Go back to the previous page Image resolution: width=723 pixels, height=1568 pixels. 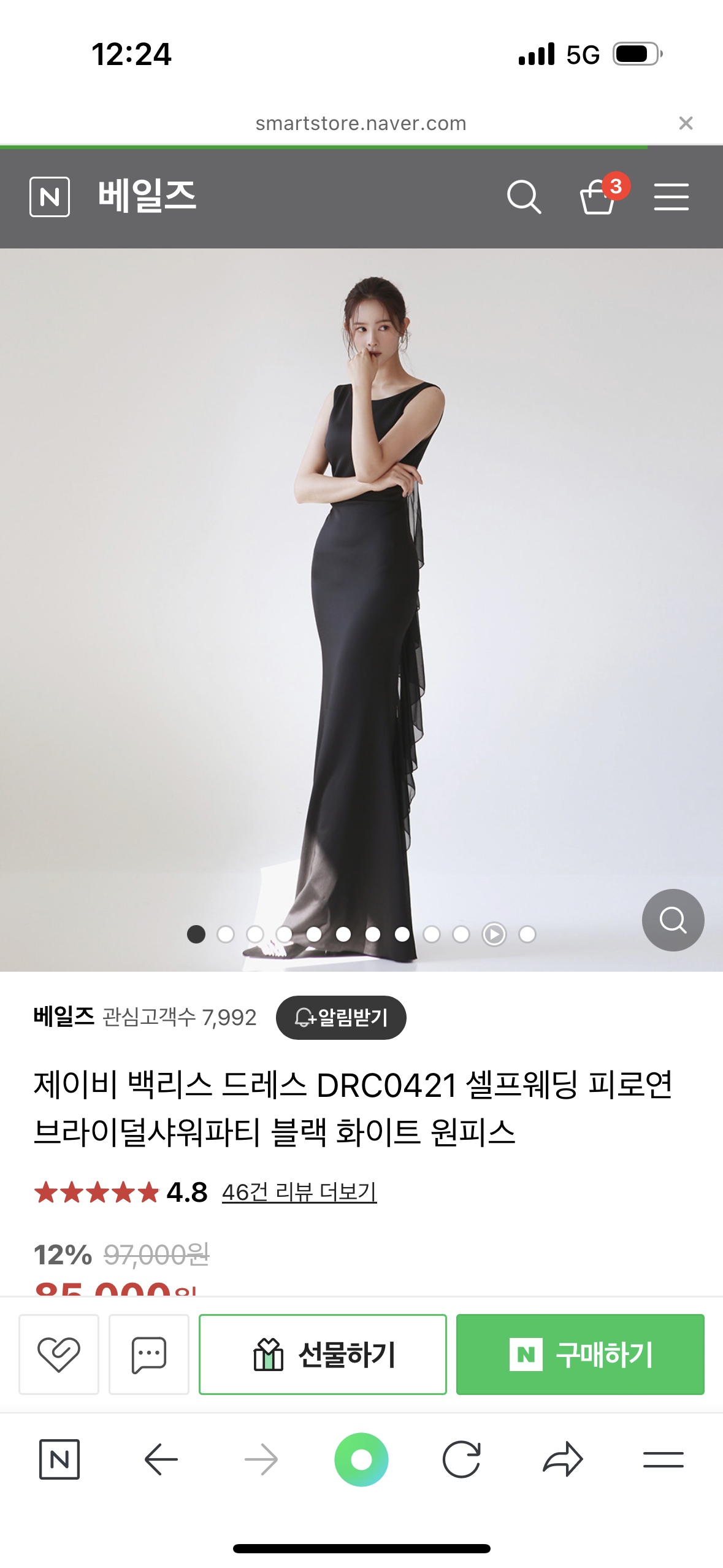[161, 1459]
